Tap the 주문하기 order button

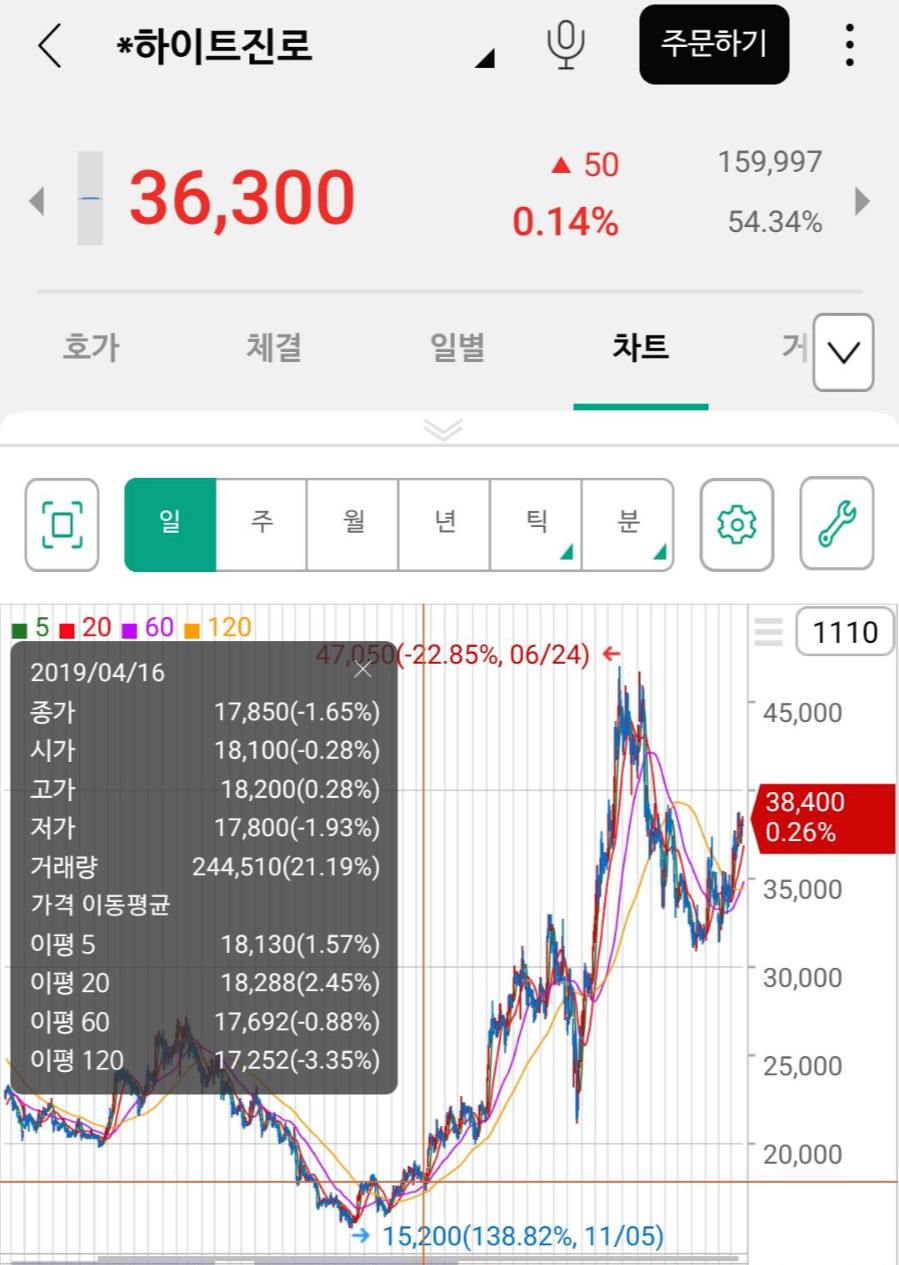pos(714,45)
